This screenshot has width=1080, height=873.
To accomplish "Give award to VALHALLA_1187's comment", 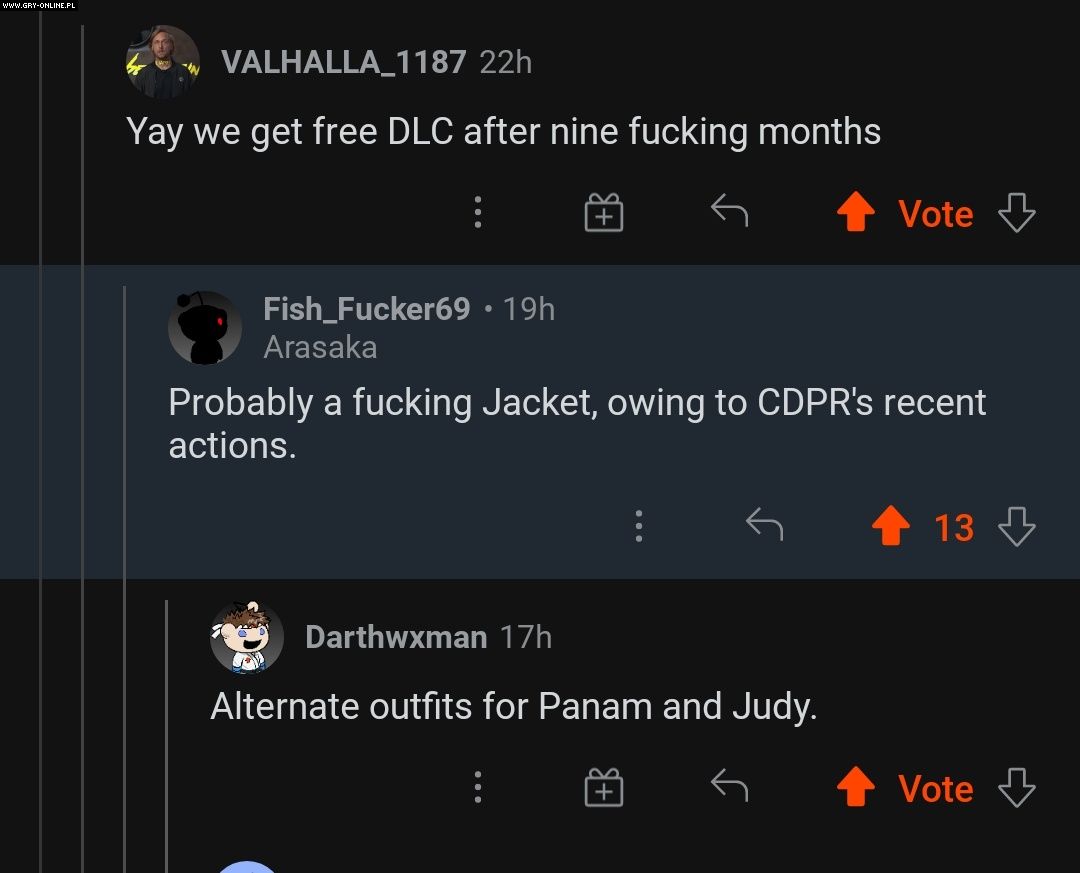I will click(603, 212).
